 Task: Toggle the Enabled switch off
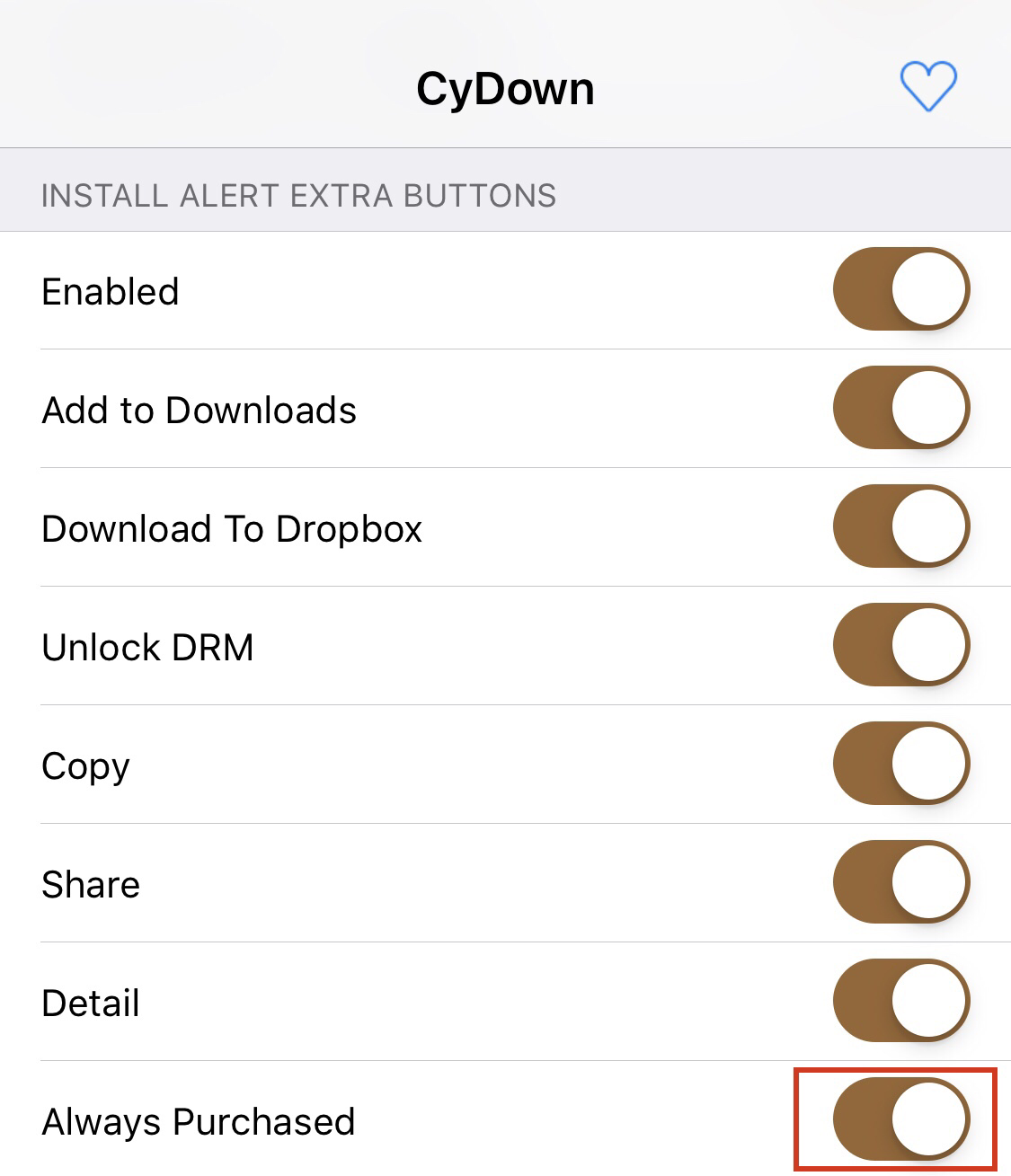[x=901, y=289]
